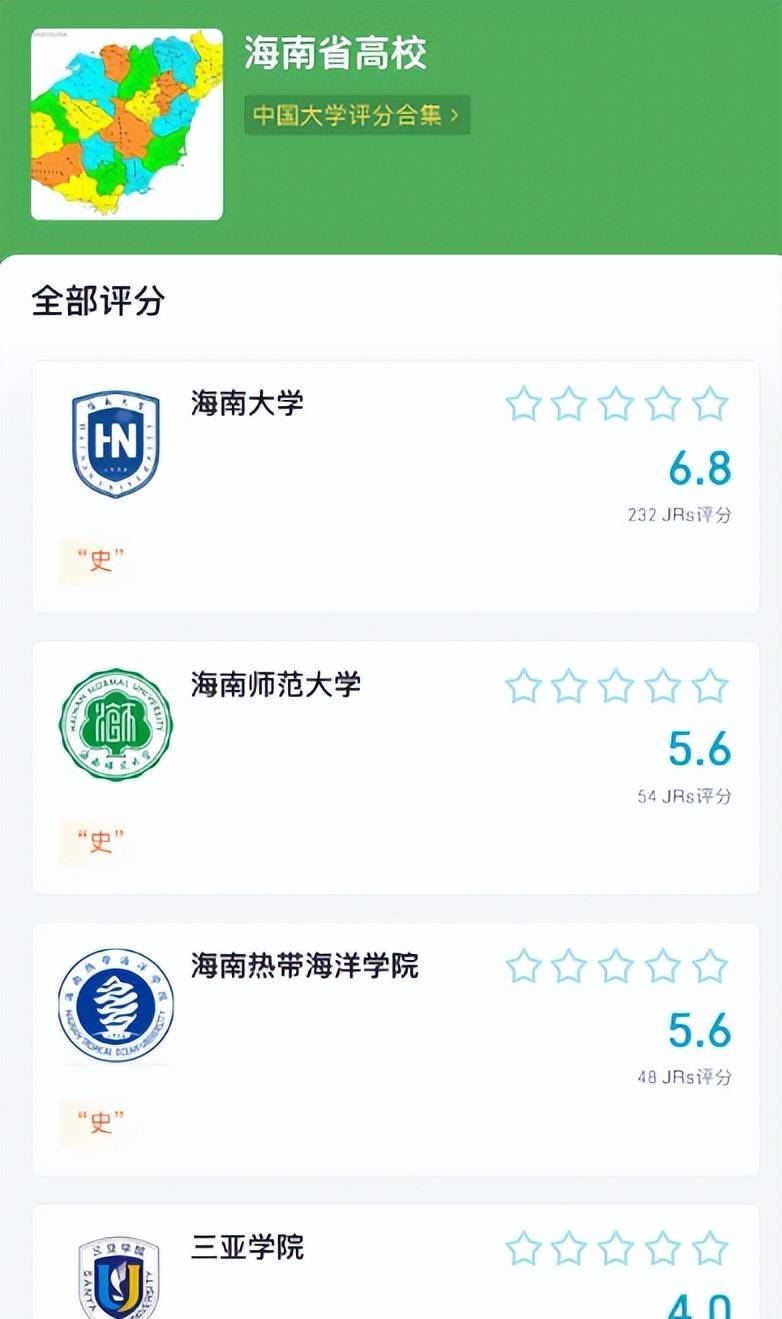Image resolution: width=782 pixels, height=1319 pixels.
Task: Tap the “史” tag under 海南师范大学
Action: (99, 843)
